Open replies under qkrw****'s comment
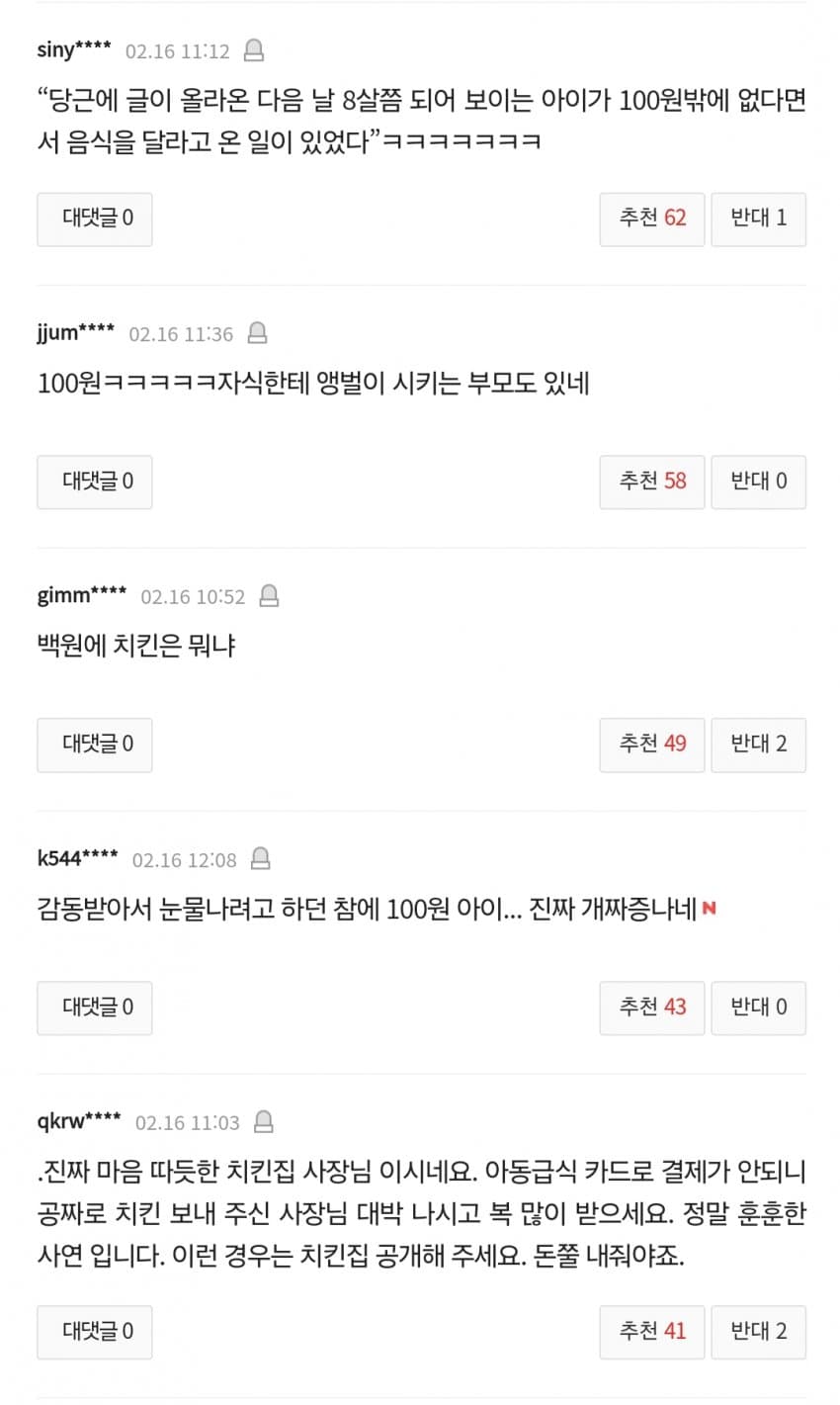This screenshot has width=840, height=1405. [x=95, y=1332]
